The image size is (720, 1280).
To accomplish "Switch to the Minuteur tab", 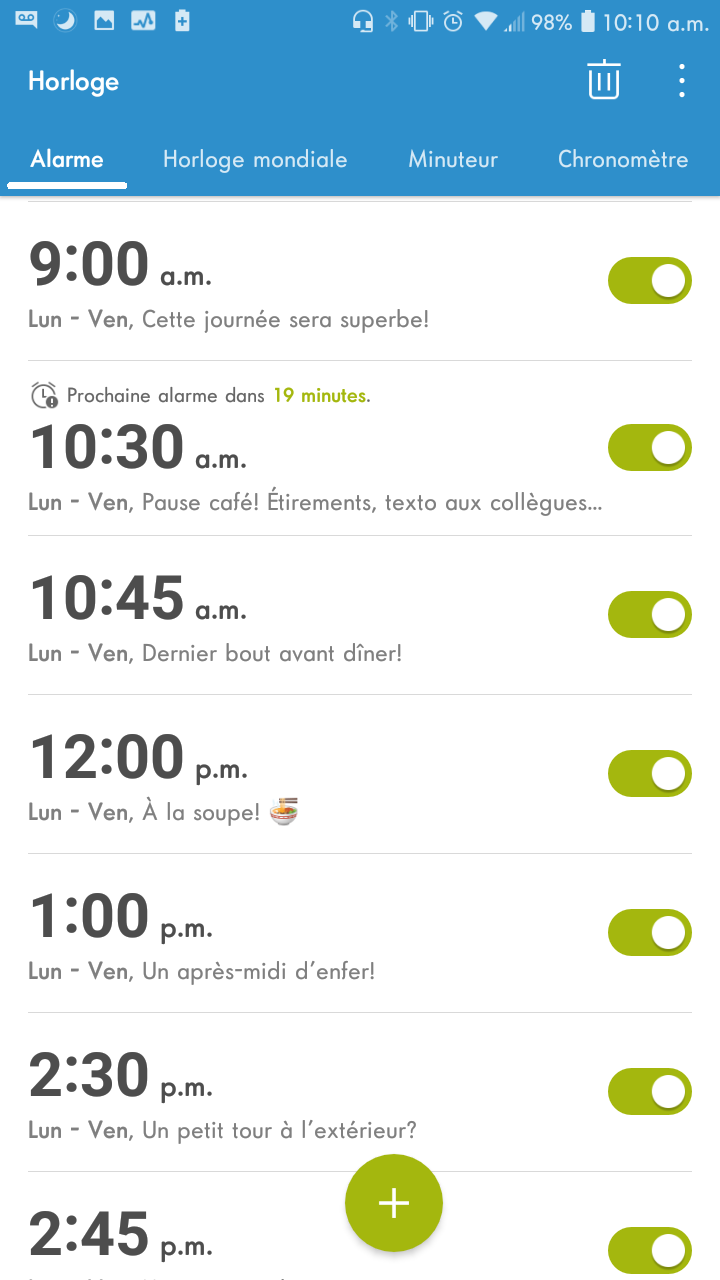I will pos(453,159).
